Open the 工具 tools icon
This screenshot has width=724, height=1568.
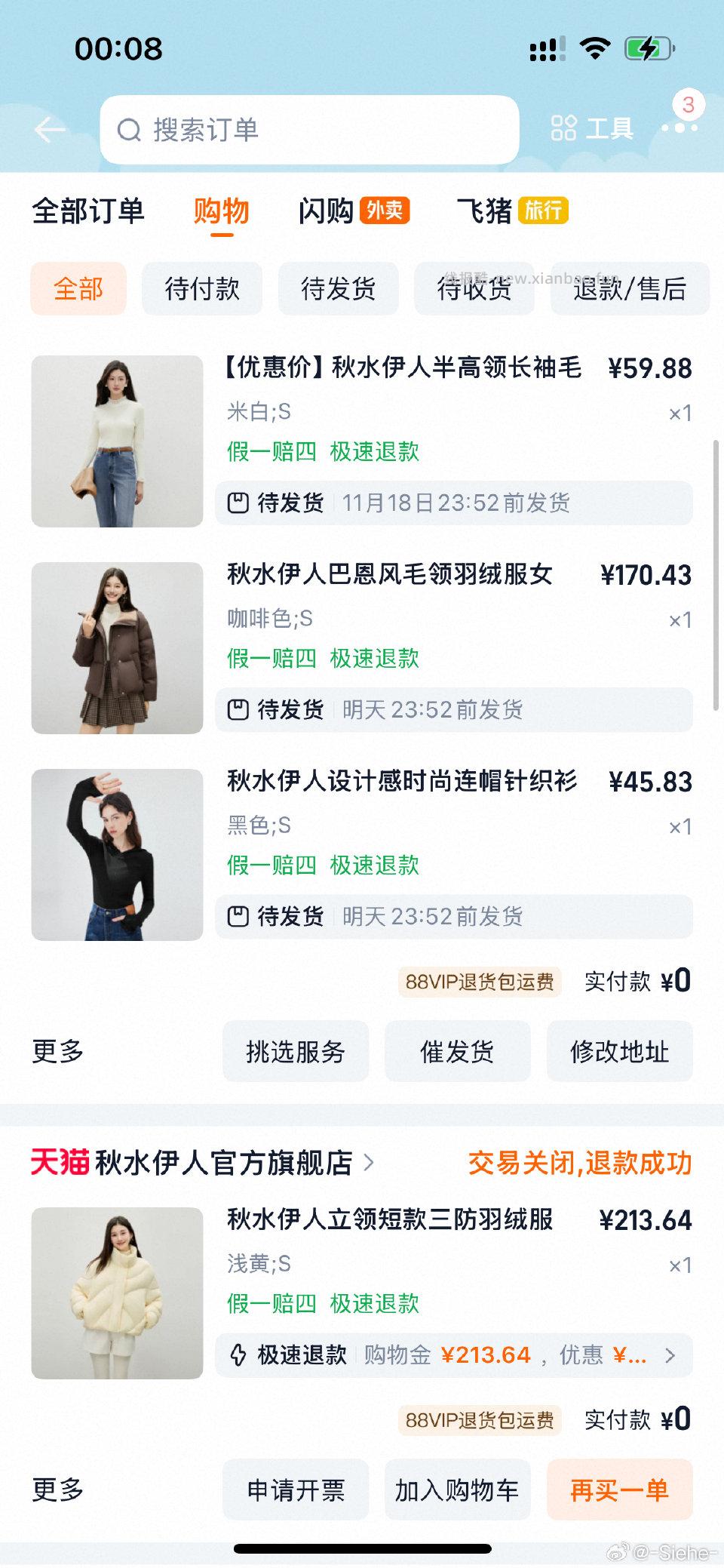tap(566, 127)
